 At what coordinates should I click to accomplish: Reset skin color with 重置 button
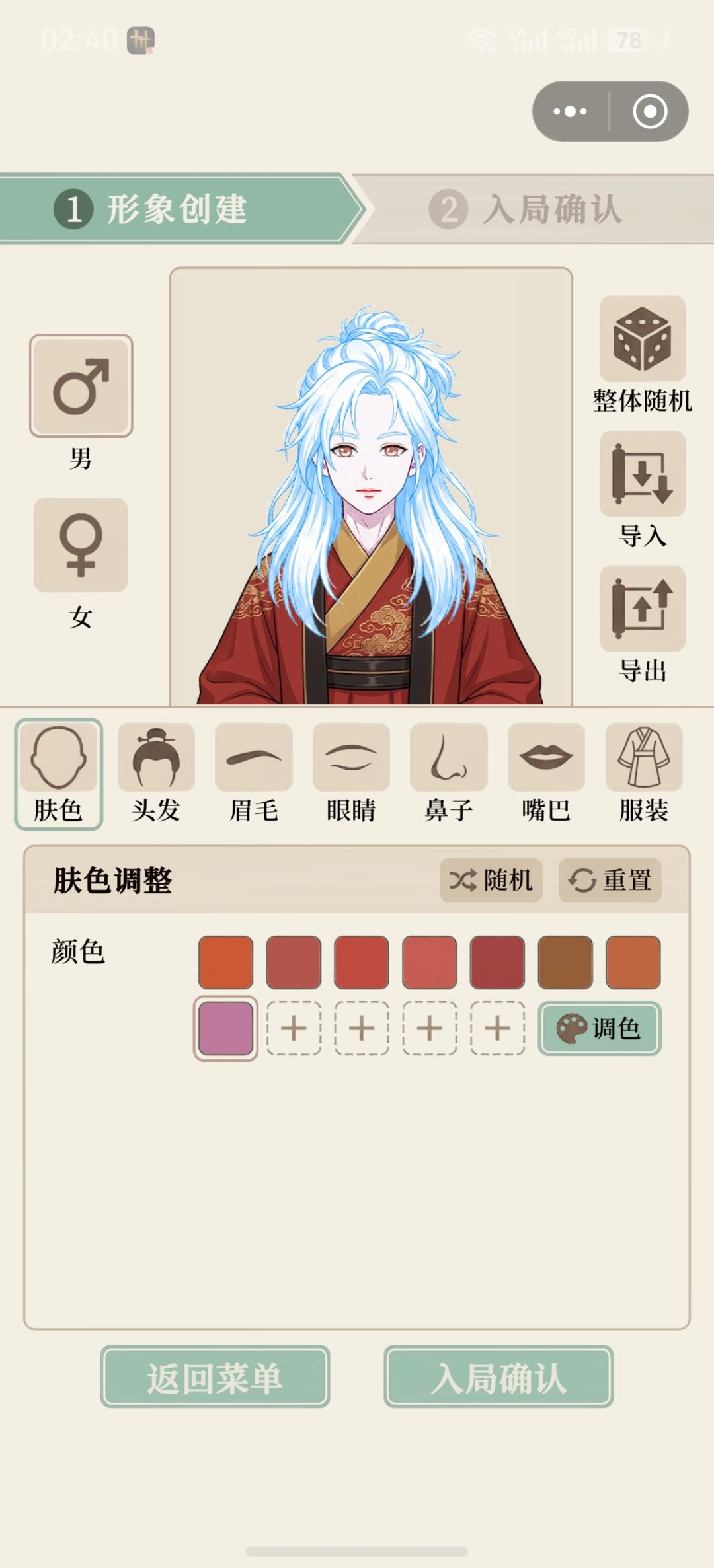(610, 880)
